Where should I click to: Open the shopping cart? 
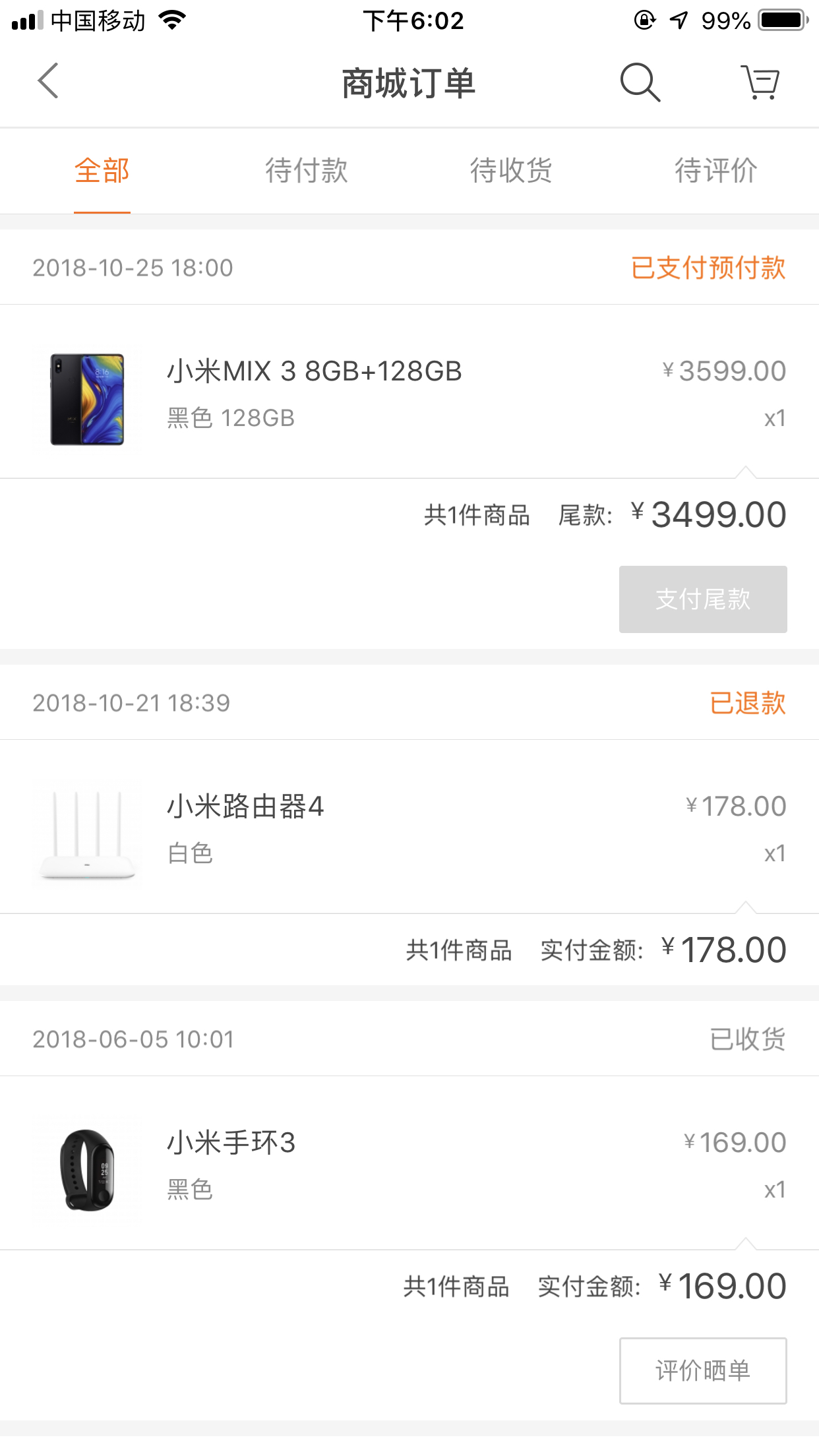[760, 82]
